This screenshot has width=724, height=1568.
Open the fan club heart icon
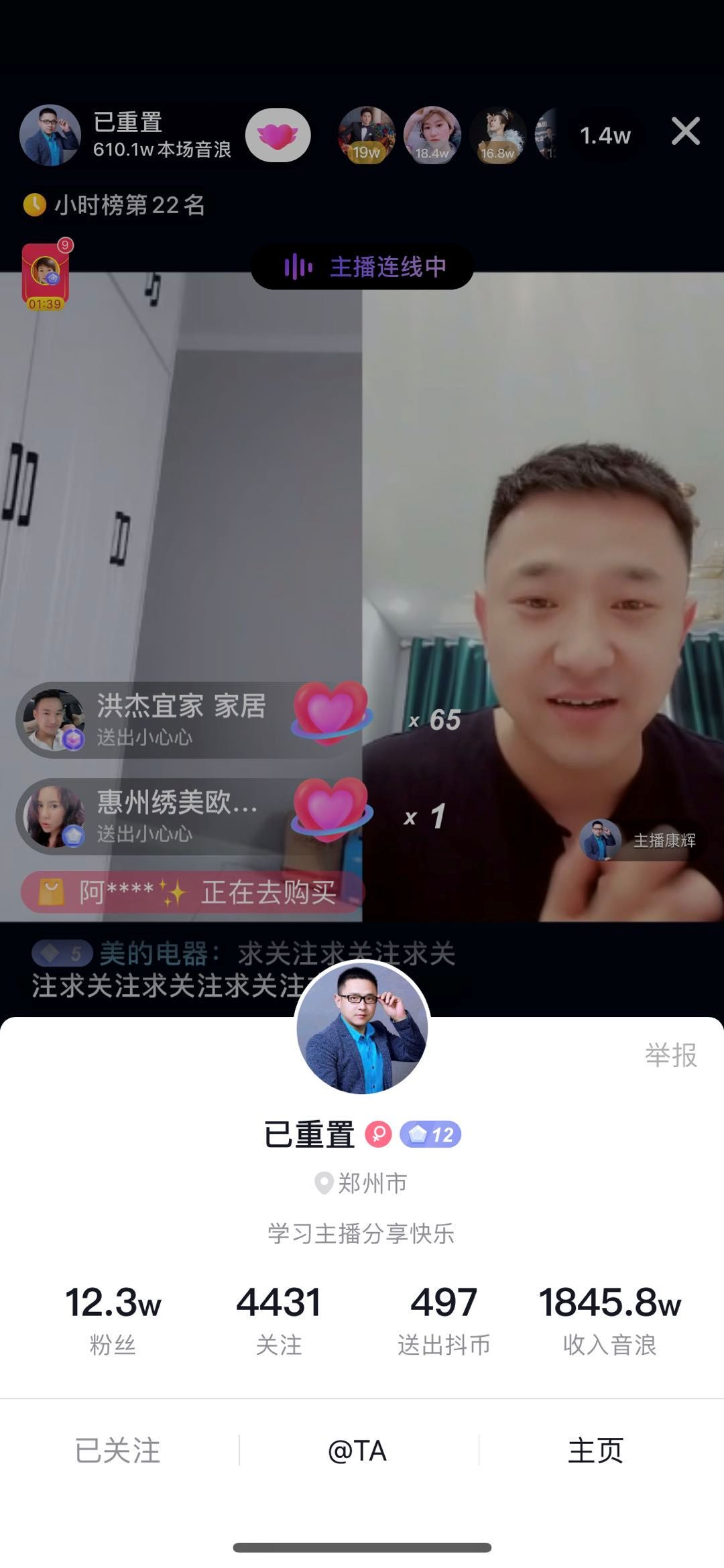278,135
